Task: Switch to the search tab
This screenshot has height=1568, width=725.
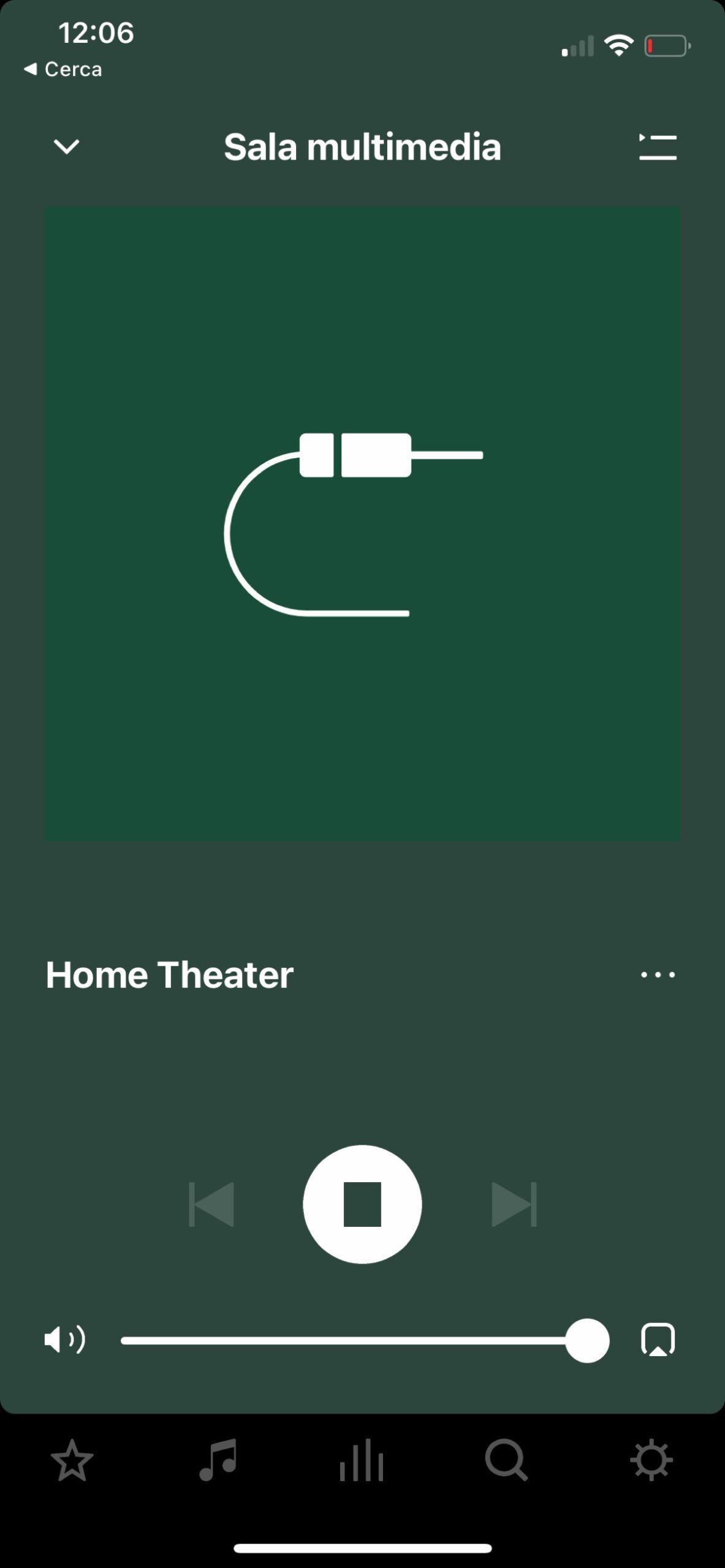Action: coord(506,1461)
